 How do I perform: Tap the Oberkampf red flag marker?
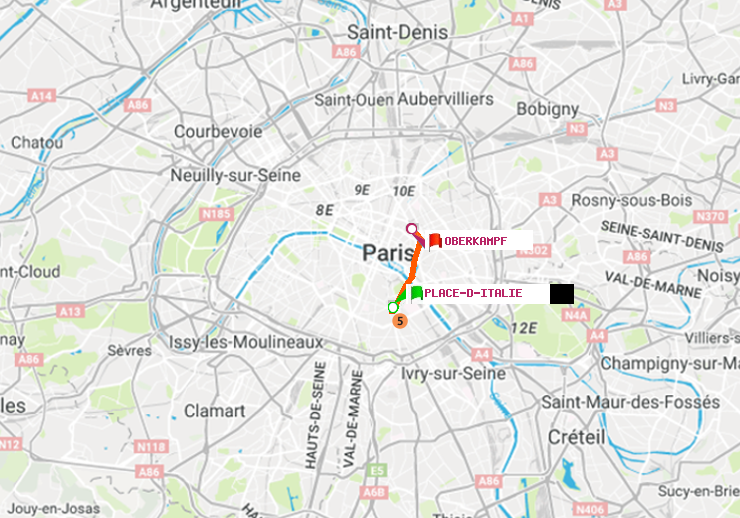point(435,240)
